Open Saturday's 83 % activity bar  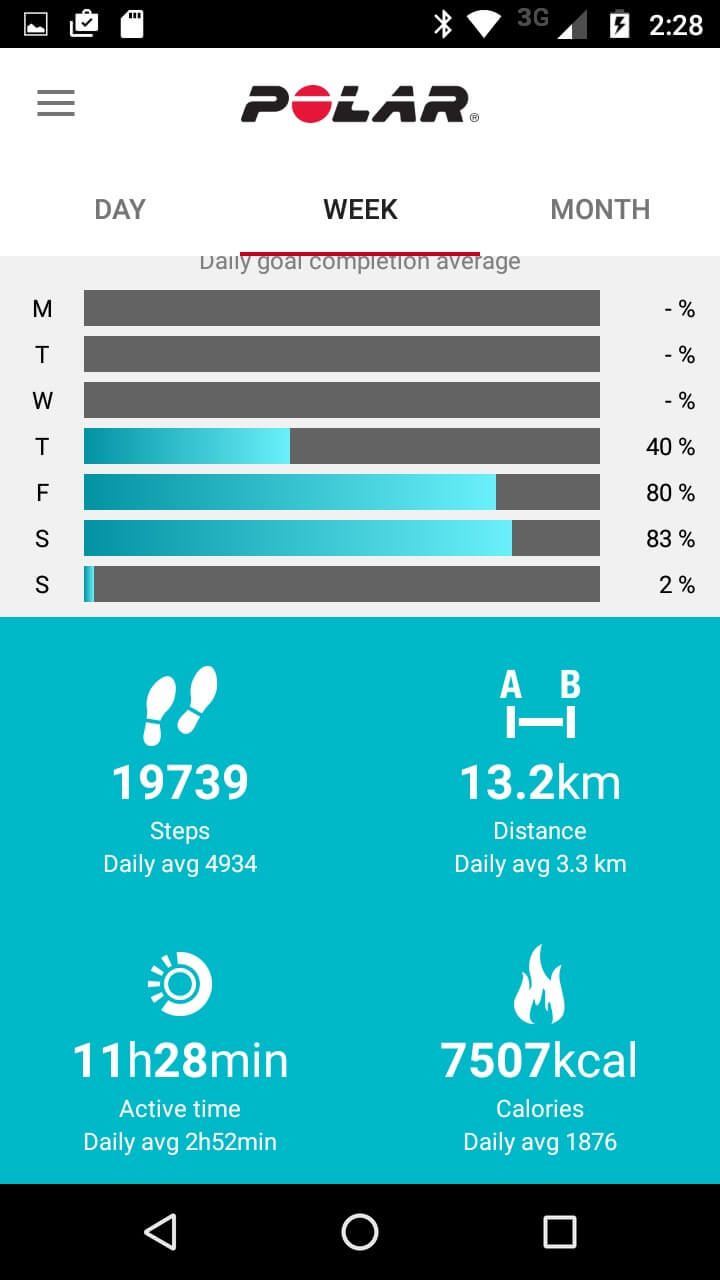click(342, 538)
